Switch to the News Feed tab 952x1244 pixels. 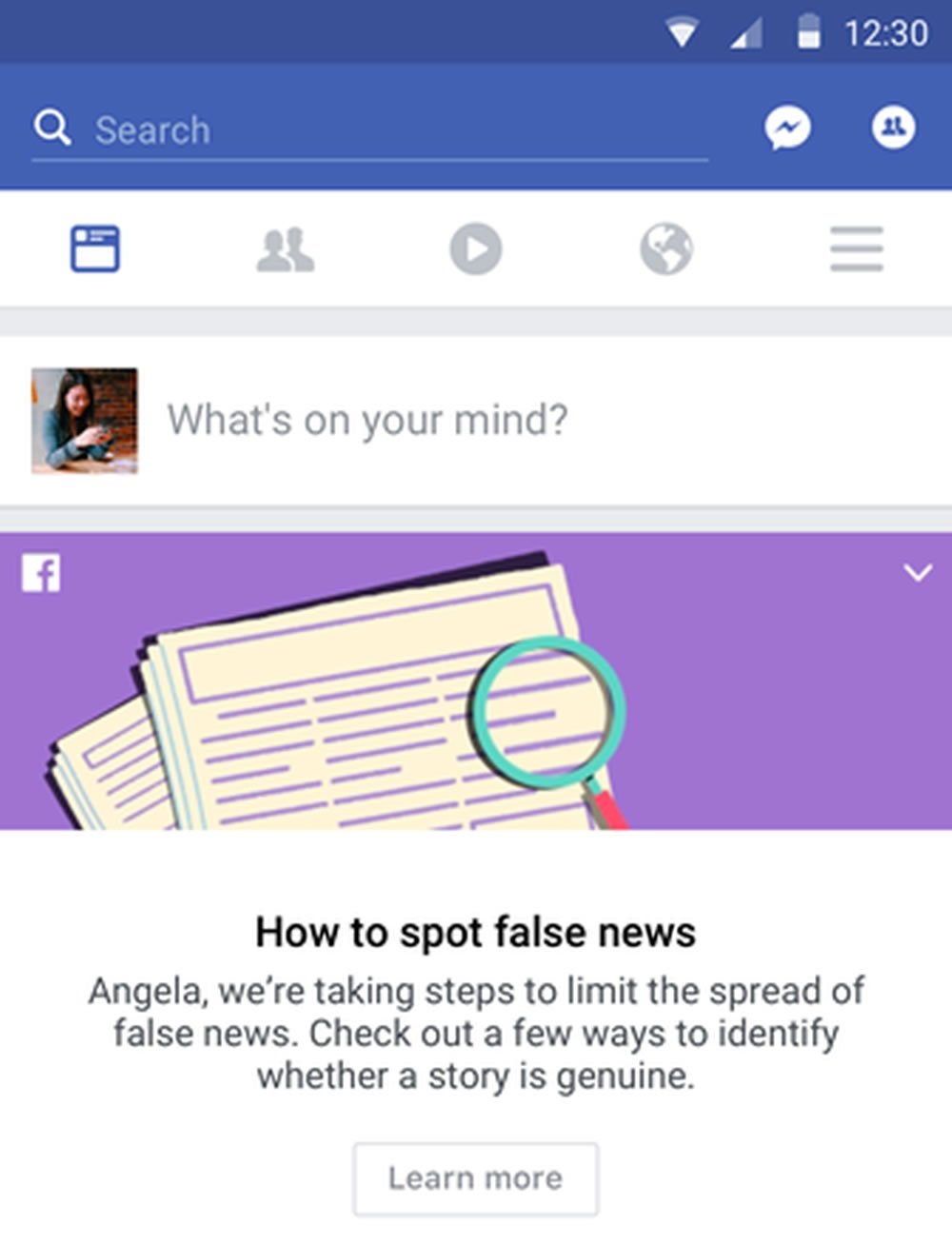(95, 249)
